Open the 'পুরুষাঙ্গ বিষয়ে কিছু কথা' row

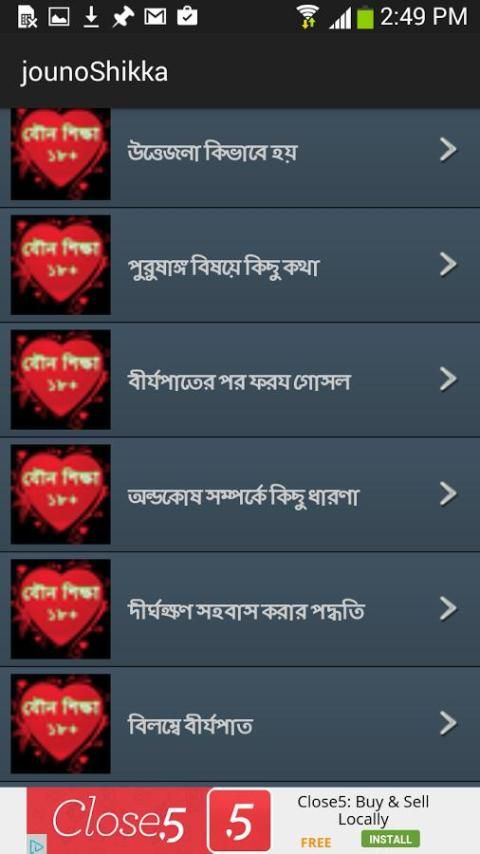pyautogui.click(x=240, y=265)
